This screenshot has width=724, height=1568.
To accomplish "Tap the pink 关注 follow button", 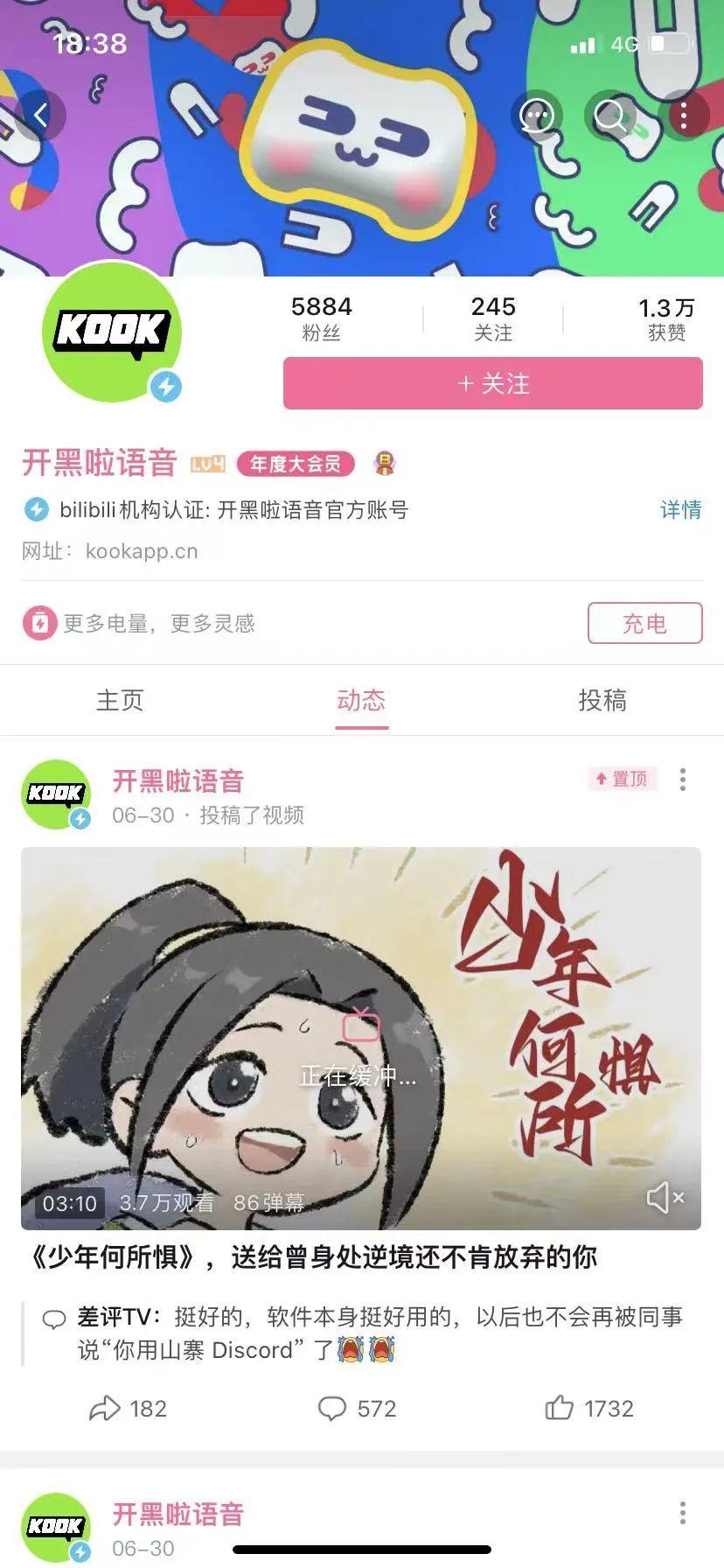I will 491,383.
